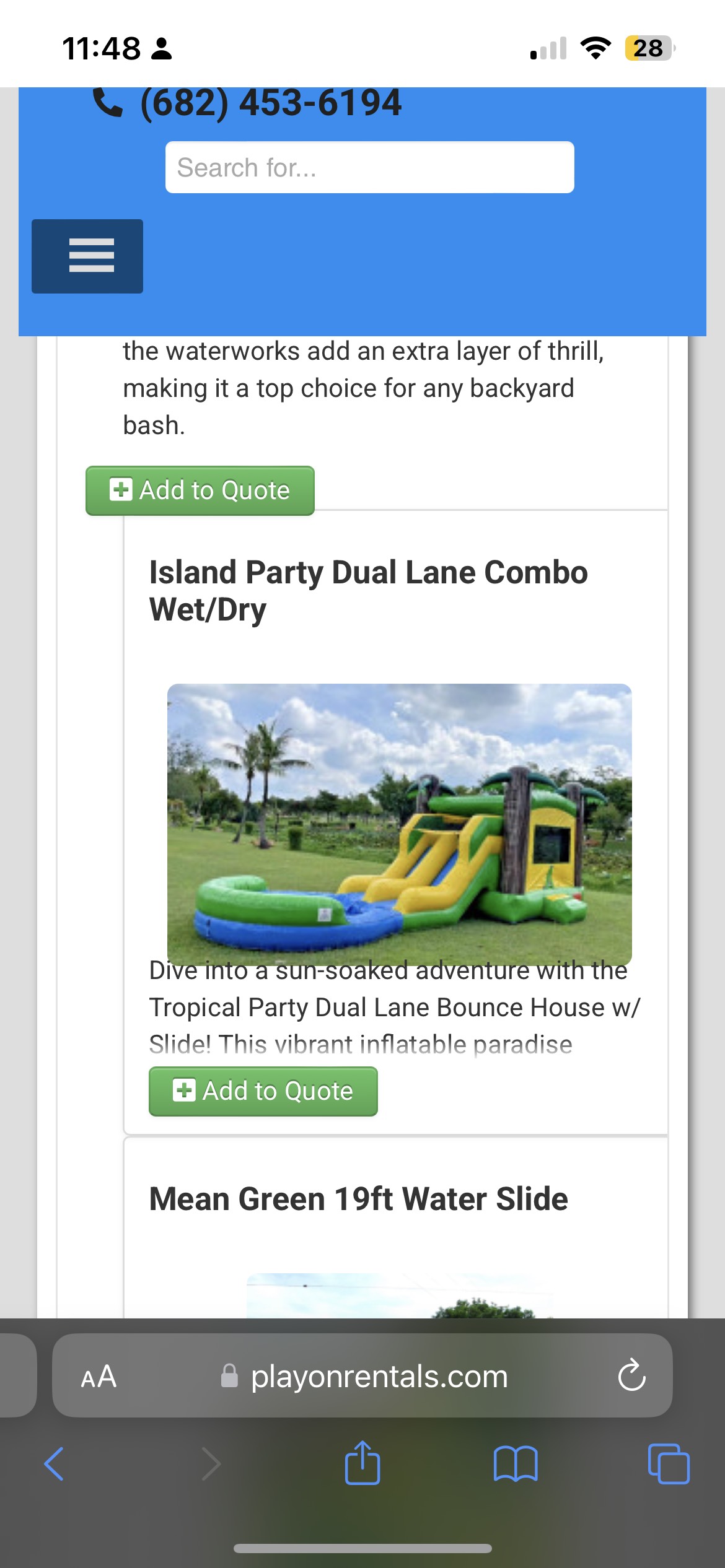Tap the Search for... field
This screenshot has height=1568, width=725.
369,167
